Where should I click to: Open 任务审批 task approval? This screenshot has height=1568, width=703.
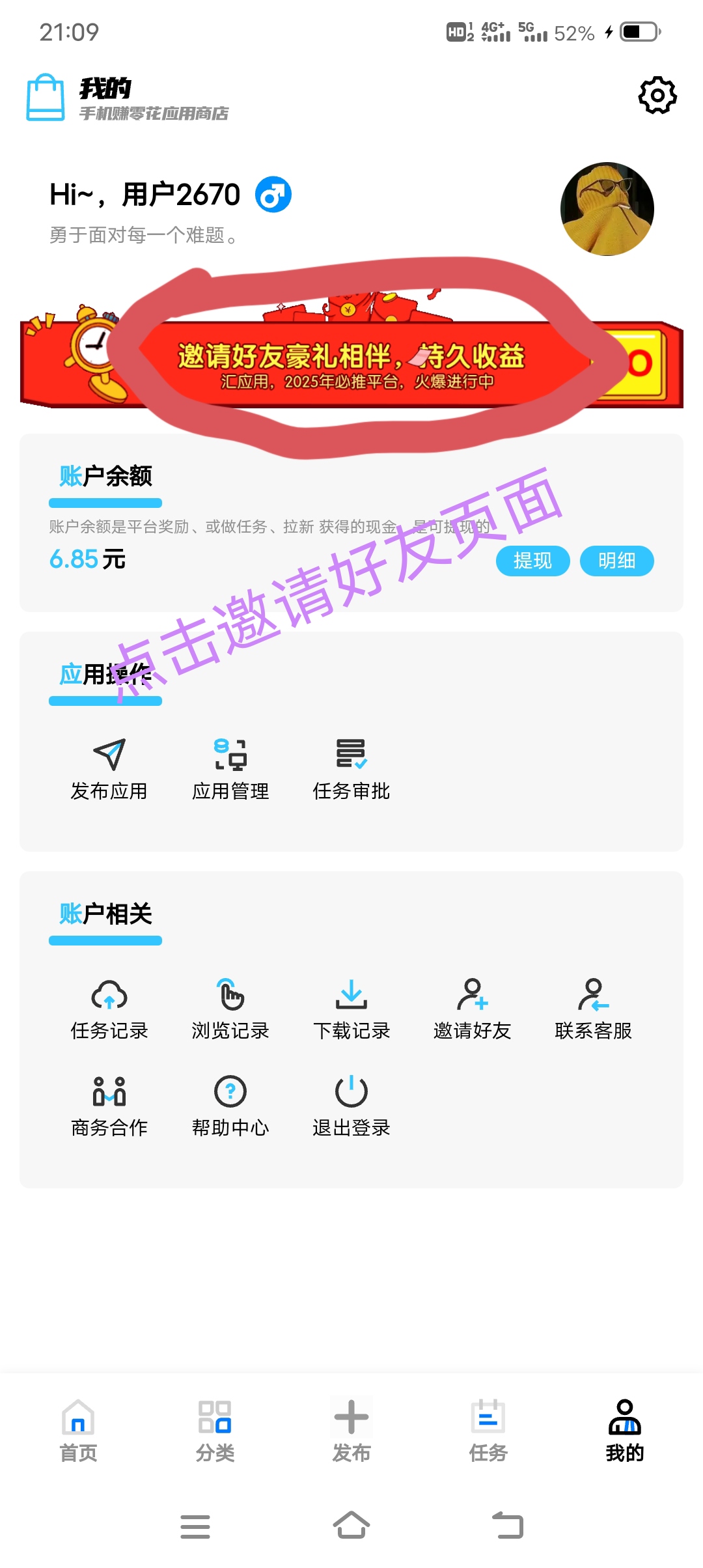[x=351, y=770]
